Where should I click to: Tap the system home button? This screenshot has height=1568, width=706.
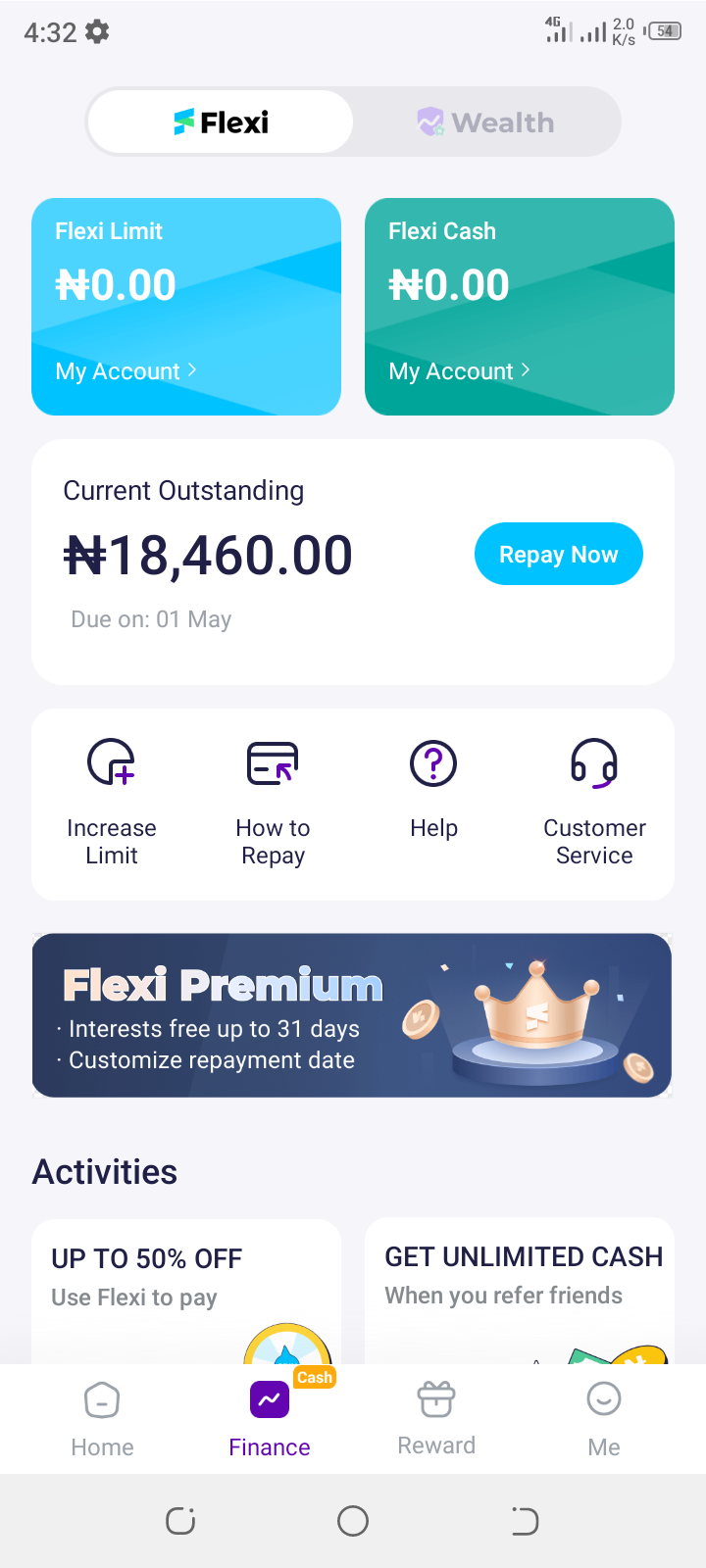click(x=353, y=1521)
